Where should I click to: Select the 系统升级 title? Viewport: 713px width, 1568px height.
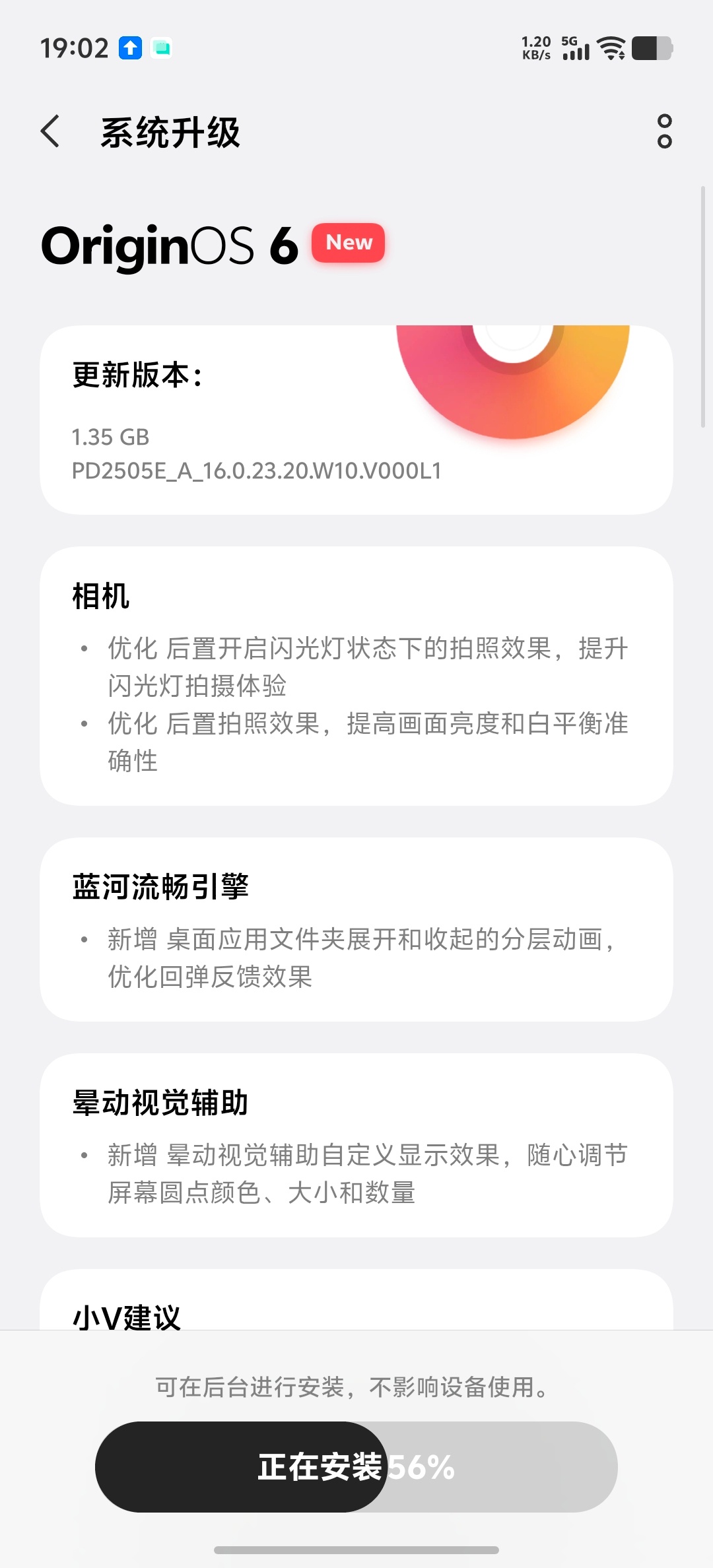170,132
